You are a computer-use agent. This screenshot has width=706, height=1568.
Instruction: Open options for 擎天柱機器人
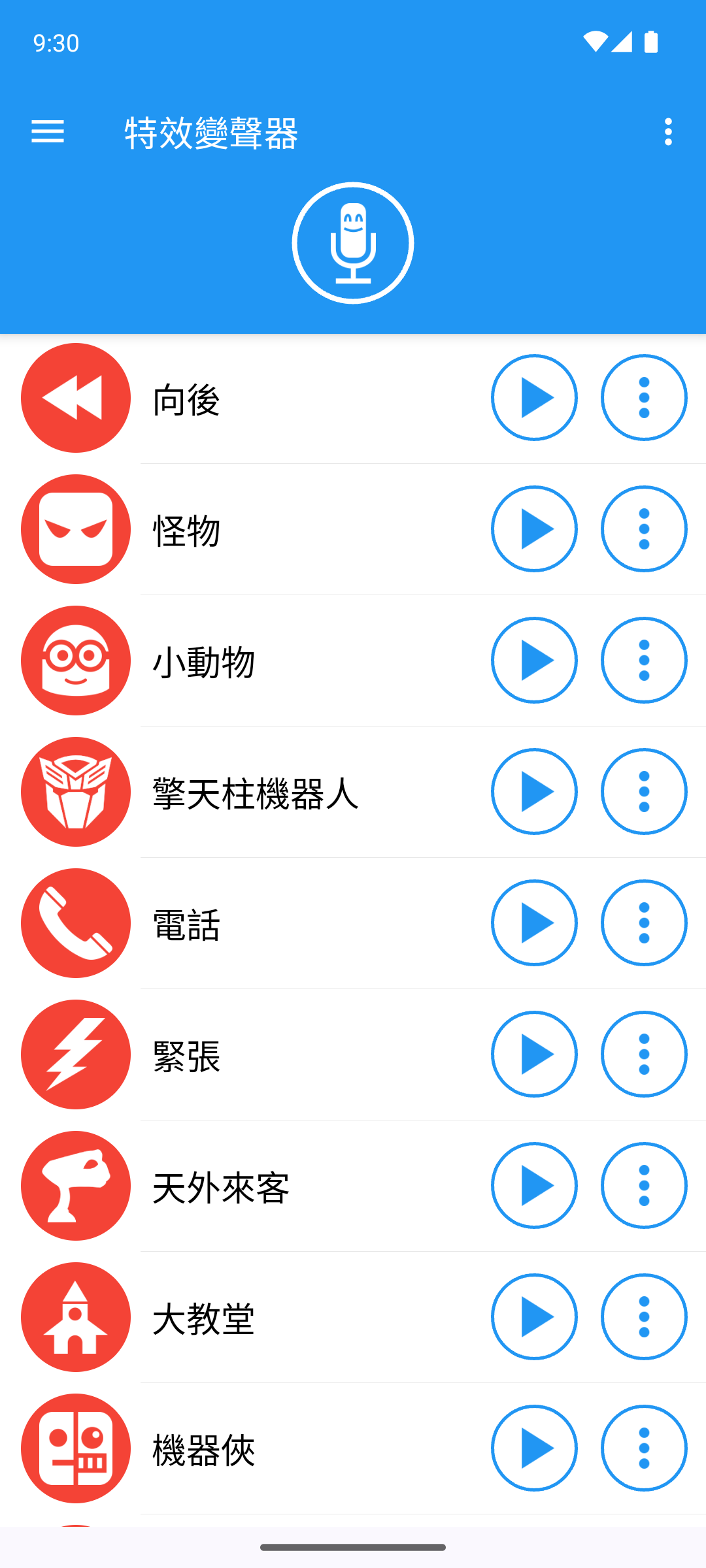point(644,792)
